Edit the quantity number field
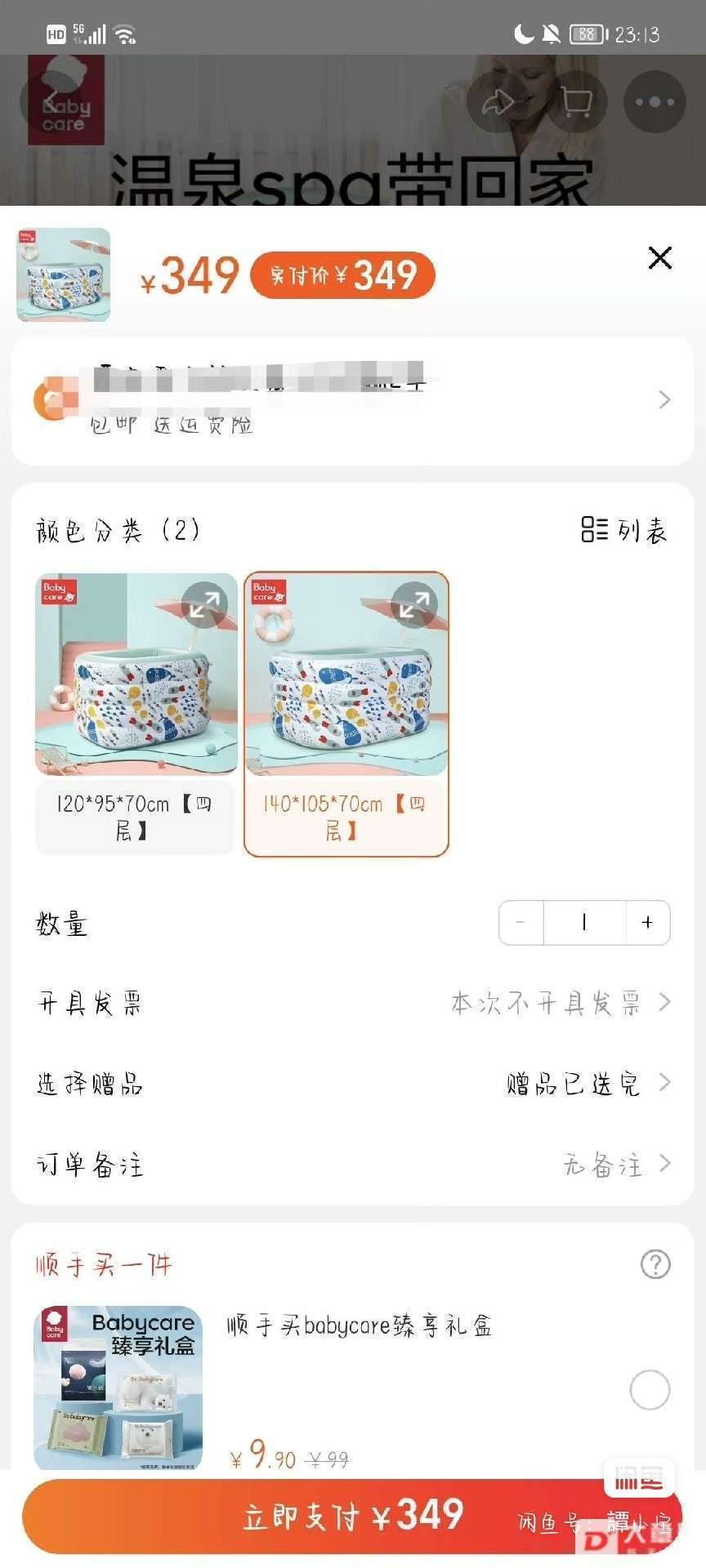This screenshot has height=1568, width=706. (584, 923)
